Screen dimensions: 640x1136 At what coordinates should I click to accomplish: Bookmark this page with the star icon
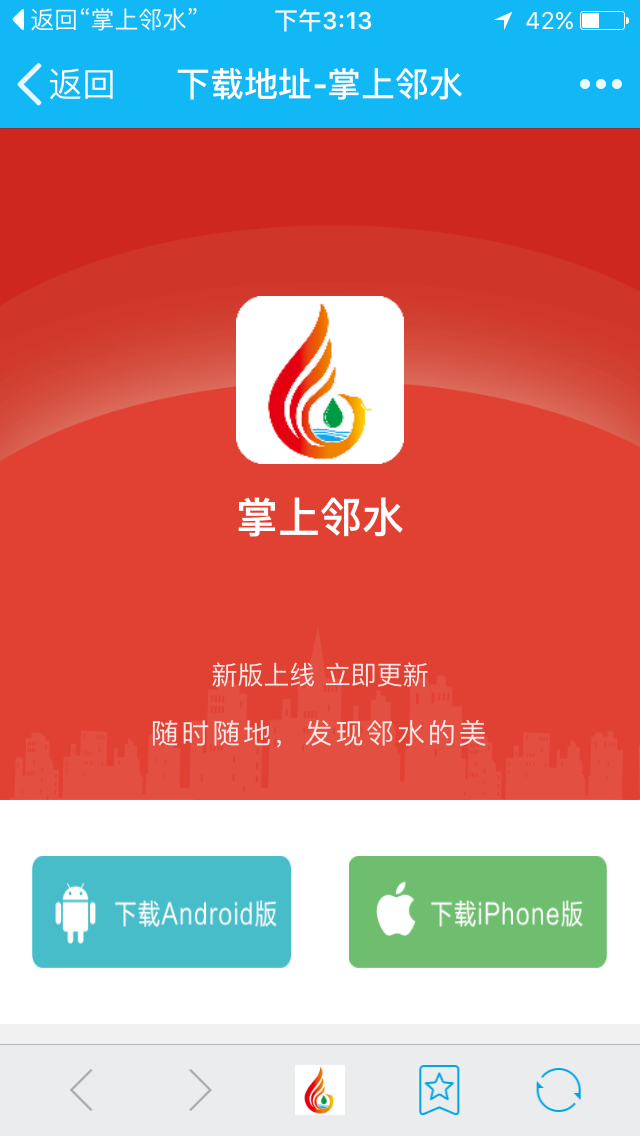pos(439,1090)
